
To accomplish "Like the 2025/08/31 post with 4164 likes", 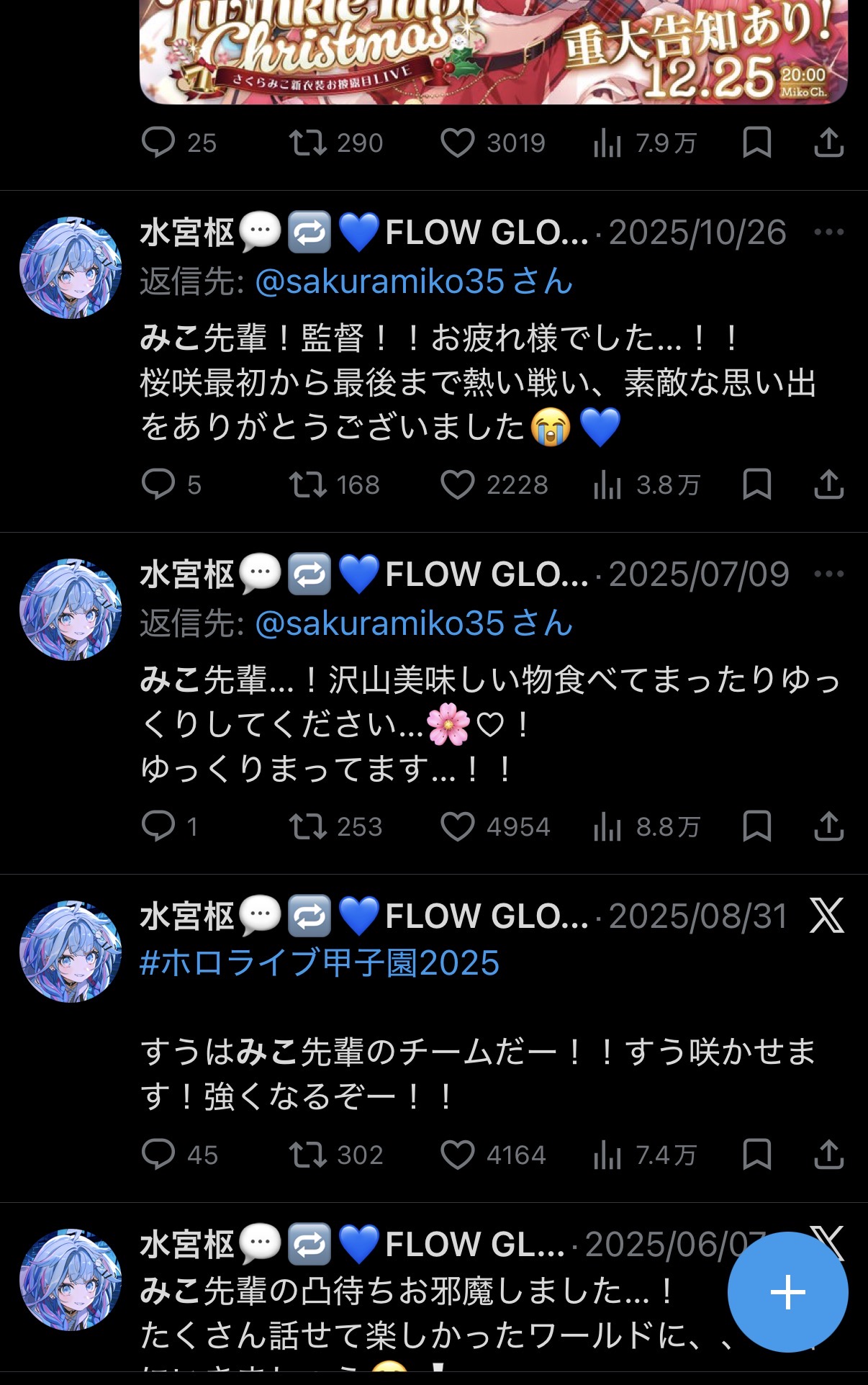I will [458, 1155].
